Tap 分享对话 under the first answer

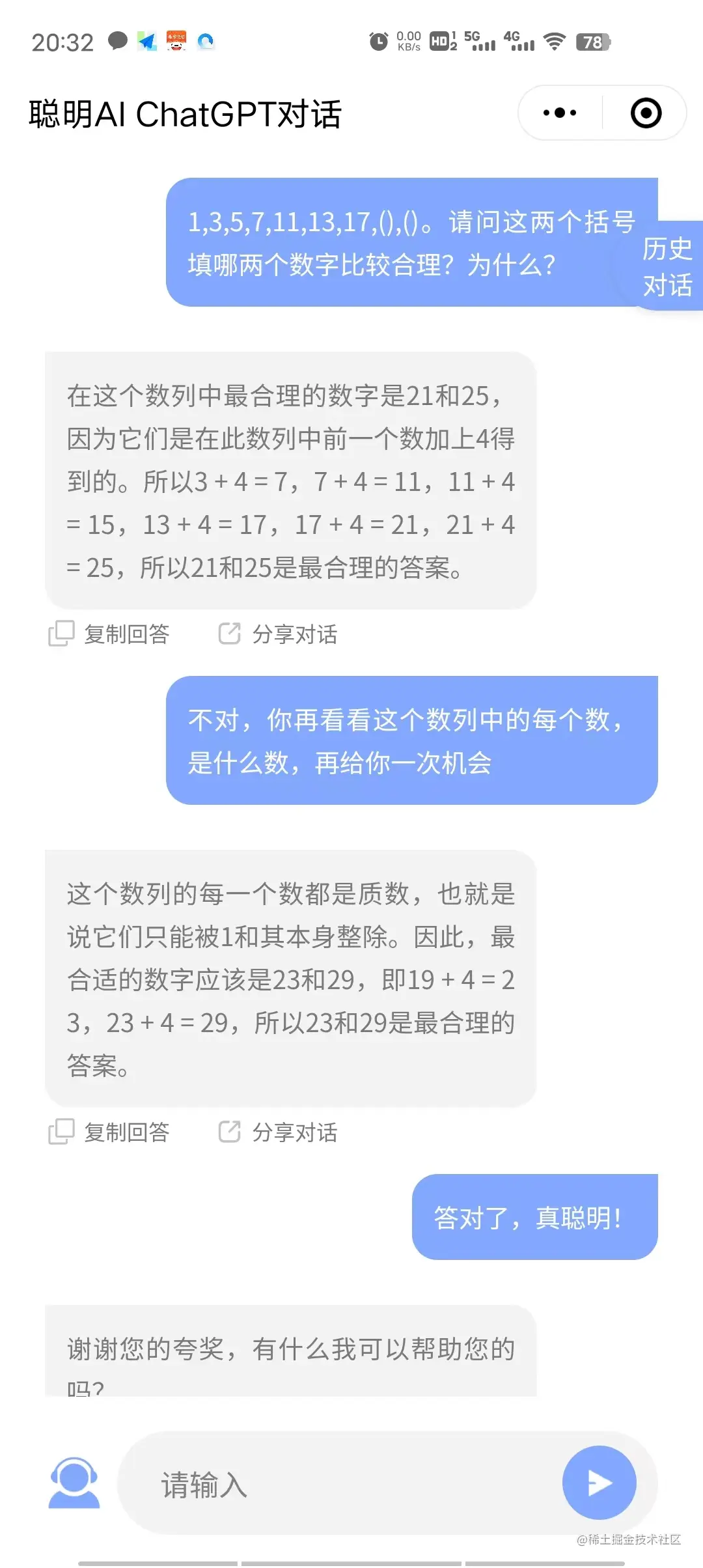click(x=294, y=634)
